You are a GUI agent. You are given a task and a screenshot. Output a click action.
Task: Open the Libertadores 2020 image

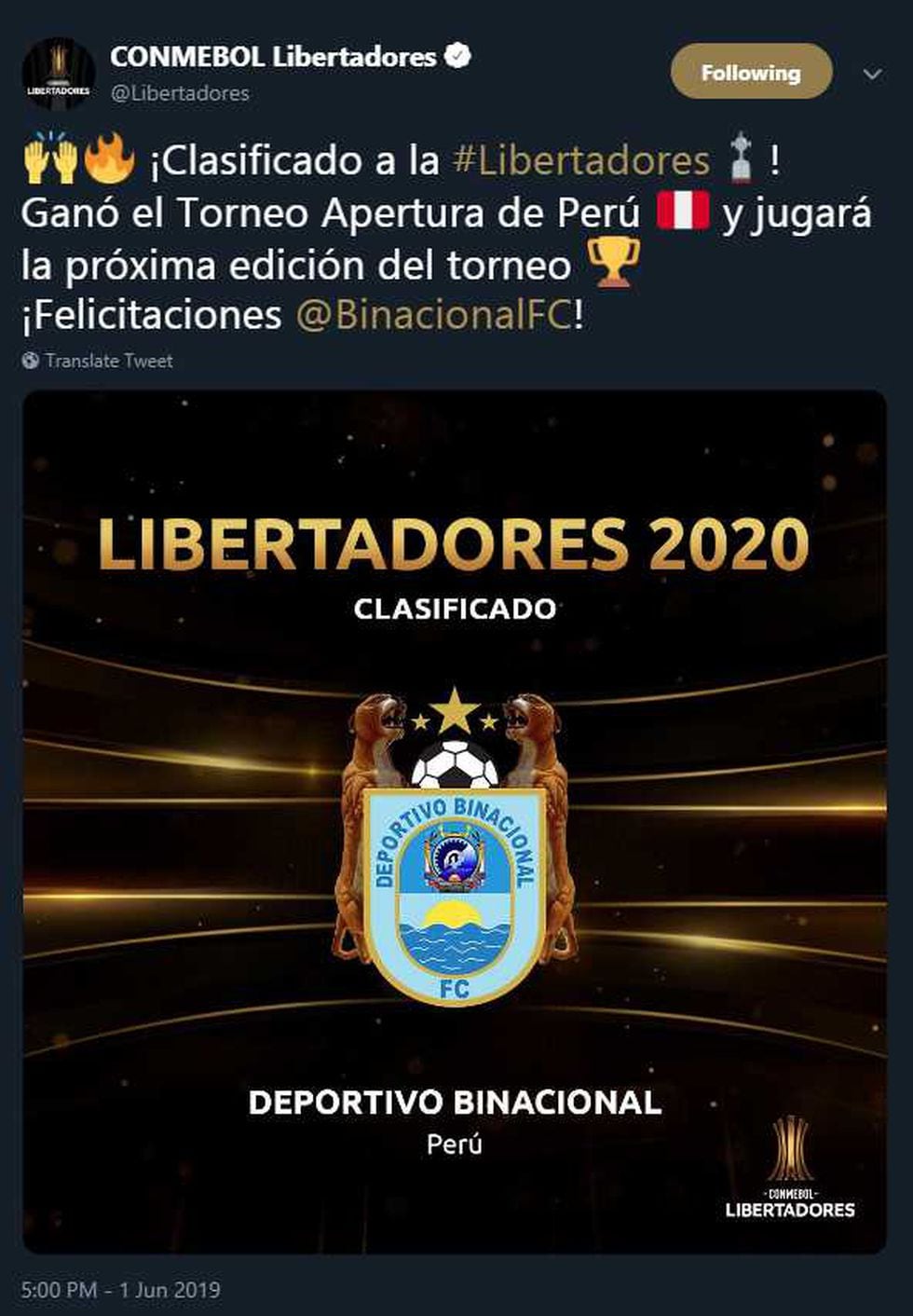455,820
